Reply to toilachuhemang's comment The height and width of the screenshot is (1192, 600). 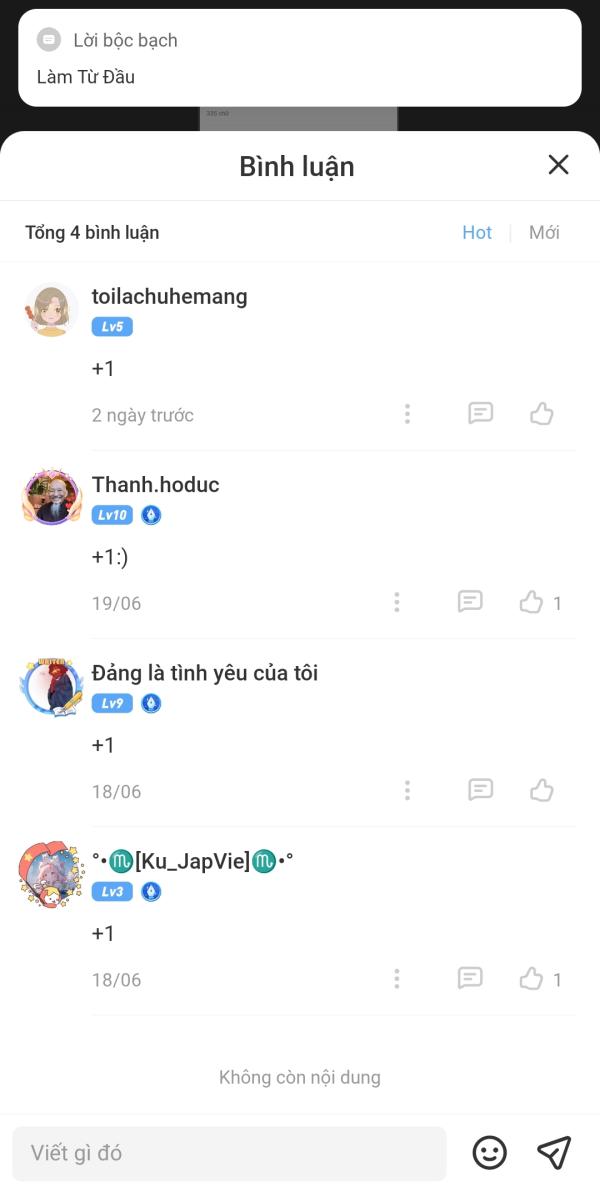coord(481,414)
